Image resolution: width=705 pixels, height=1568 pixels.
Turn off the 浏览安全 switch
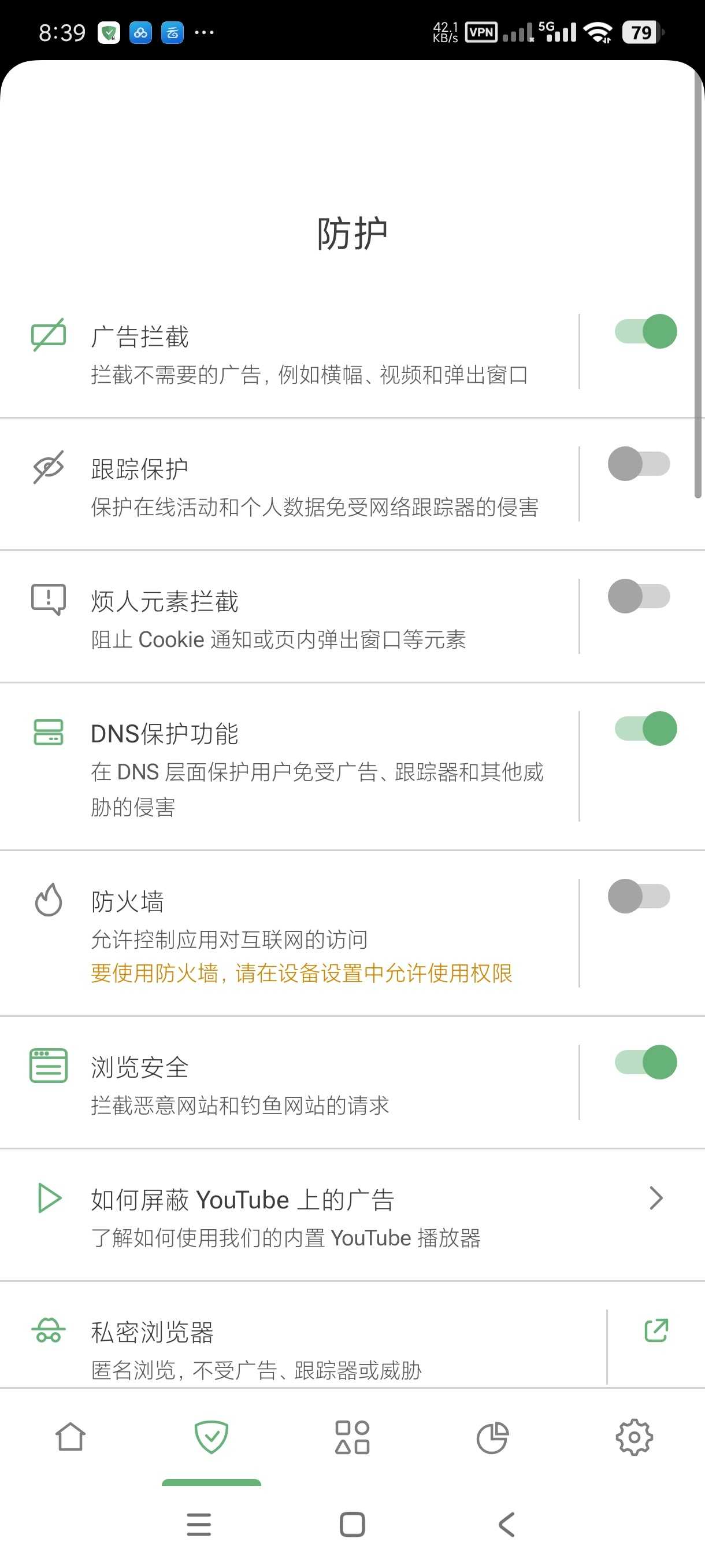(645, 1062)
